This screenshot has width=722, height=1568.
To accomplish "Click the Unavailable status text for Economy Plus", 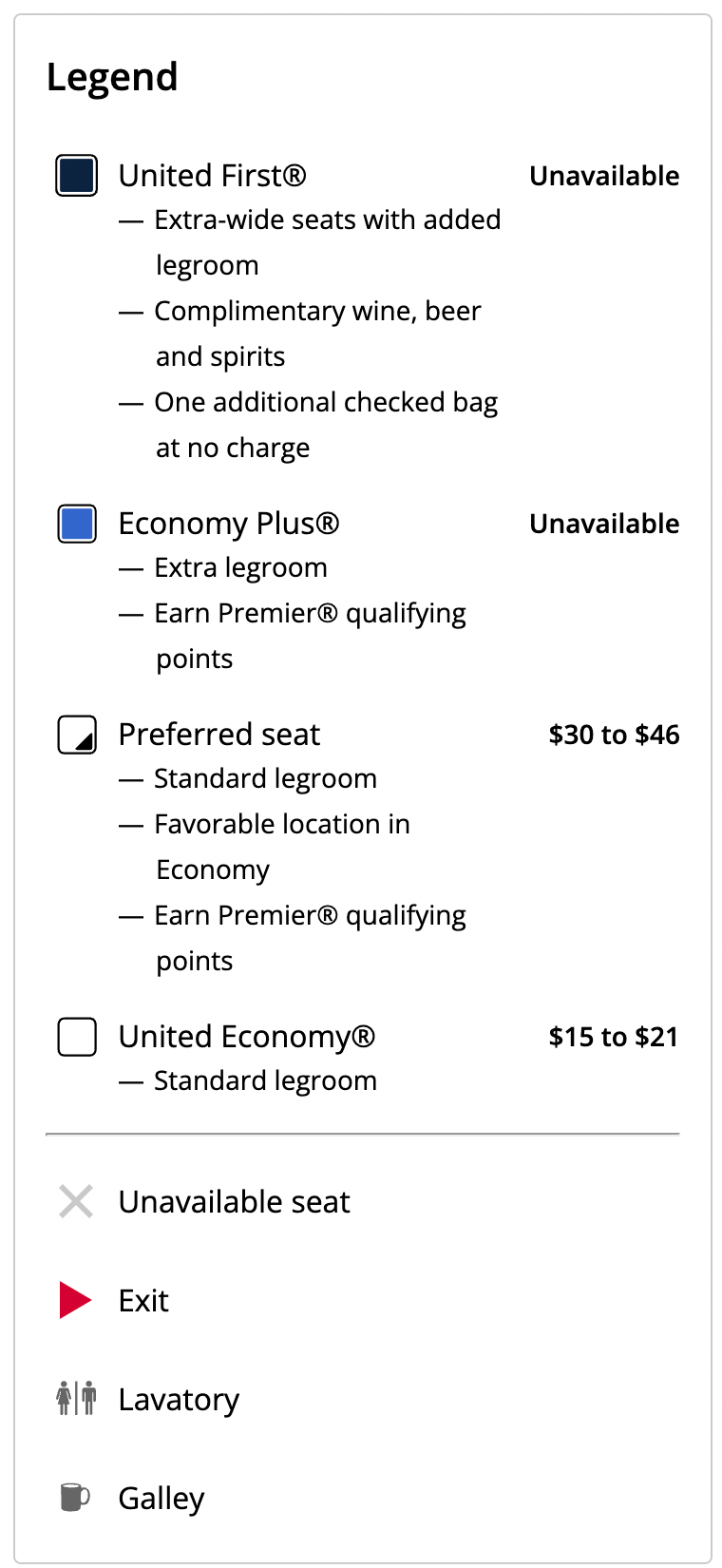I will tap(604, 523).
